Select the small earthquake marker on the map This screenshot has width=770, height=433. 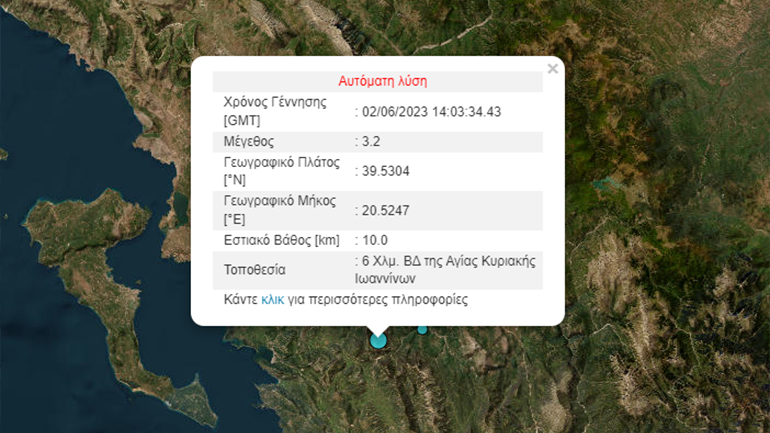coord(423,329)
